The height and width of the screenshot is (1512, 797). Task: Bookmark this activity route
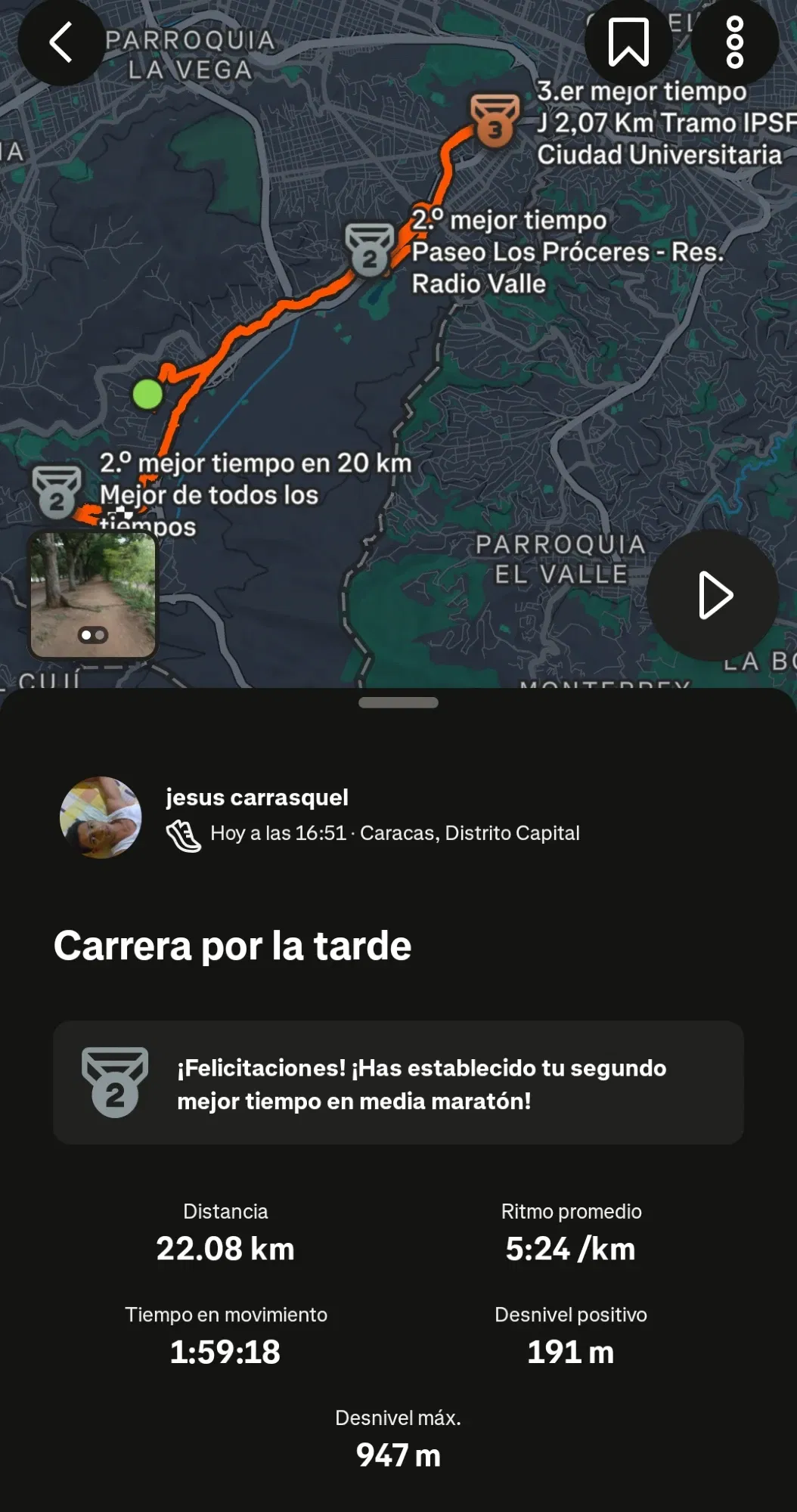628,42
